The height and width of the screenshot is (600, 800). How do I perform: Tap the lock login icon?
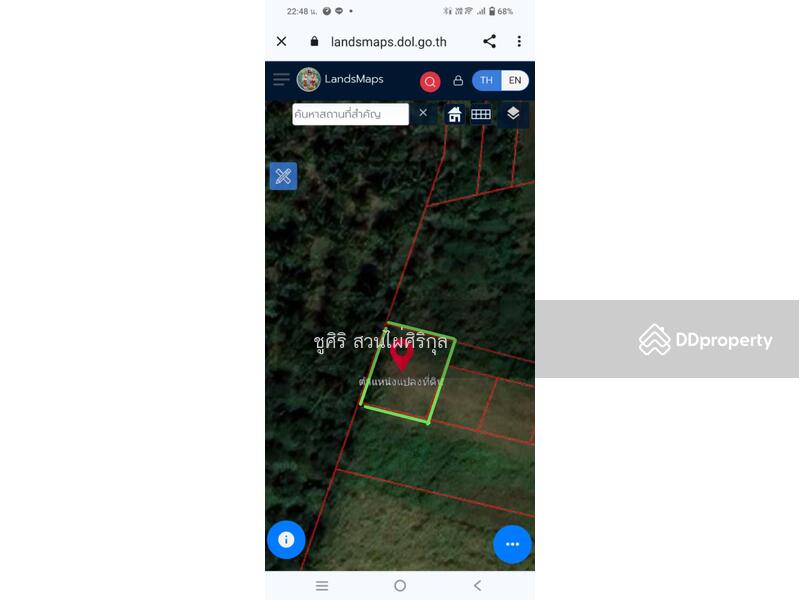[x=458, y=81]
